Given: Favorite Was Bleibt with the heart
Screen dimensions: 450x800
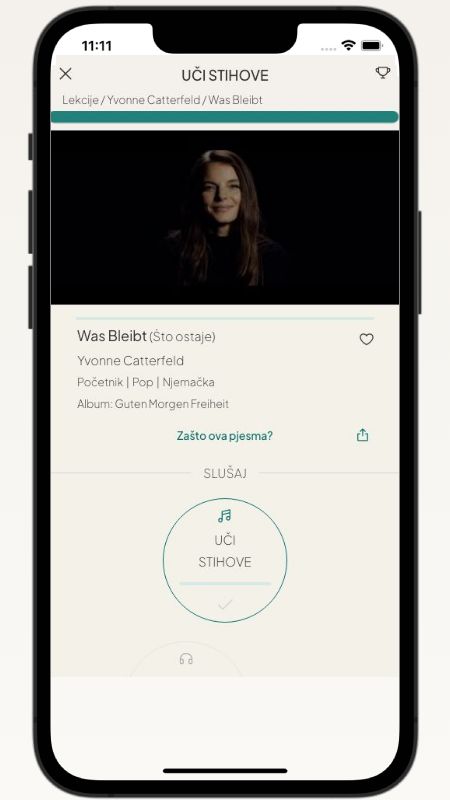Looking at the screenshot, I should [x=366, y=339].
